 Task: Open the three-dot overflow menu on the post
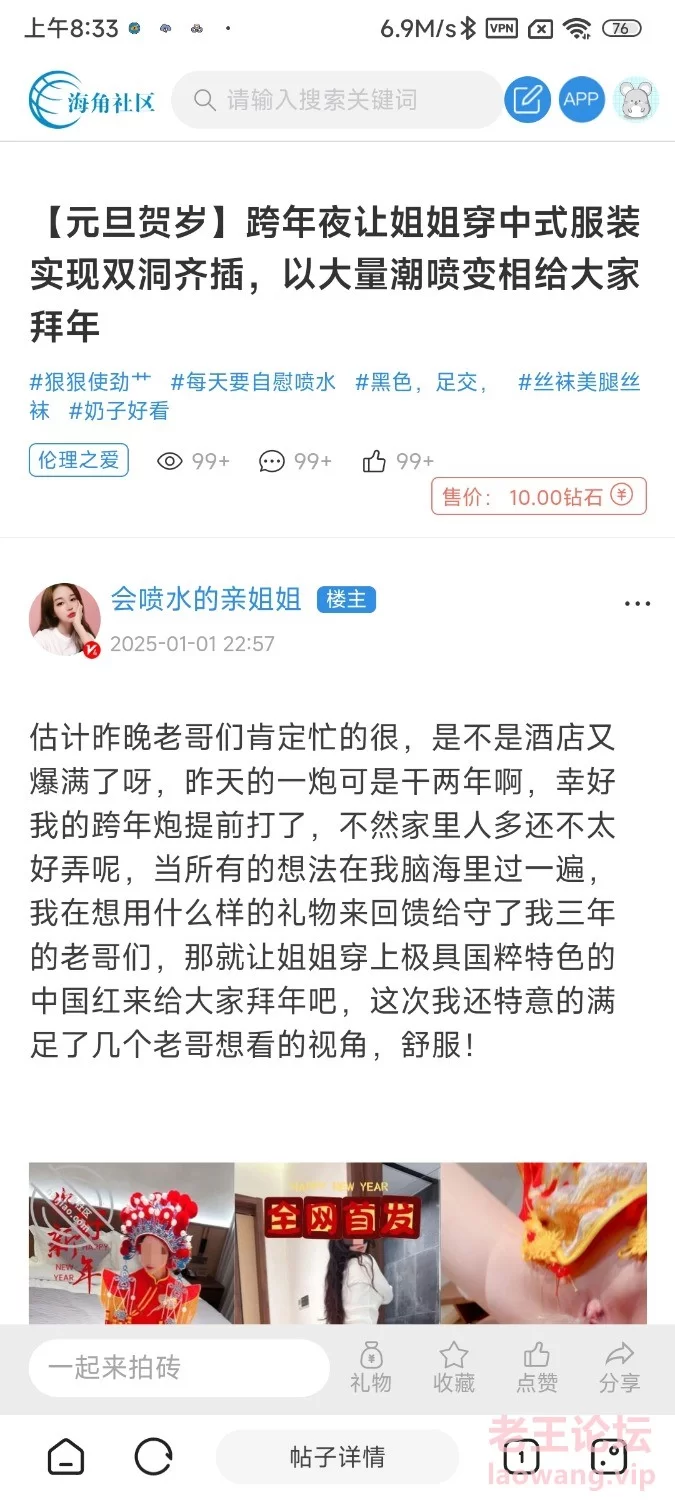click(637, 604)
